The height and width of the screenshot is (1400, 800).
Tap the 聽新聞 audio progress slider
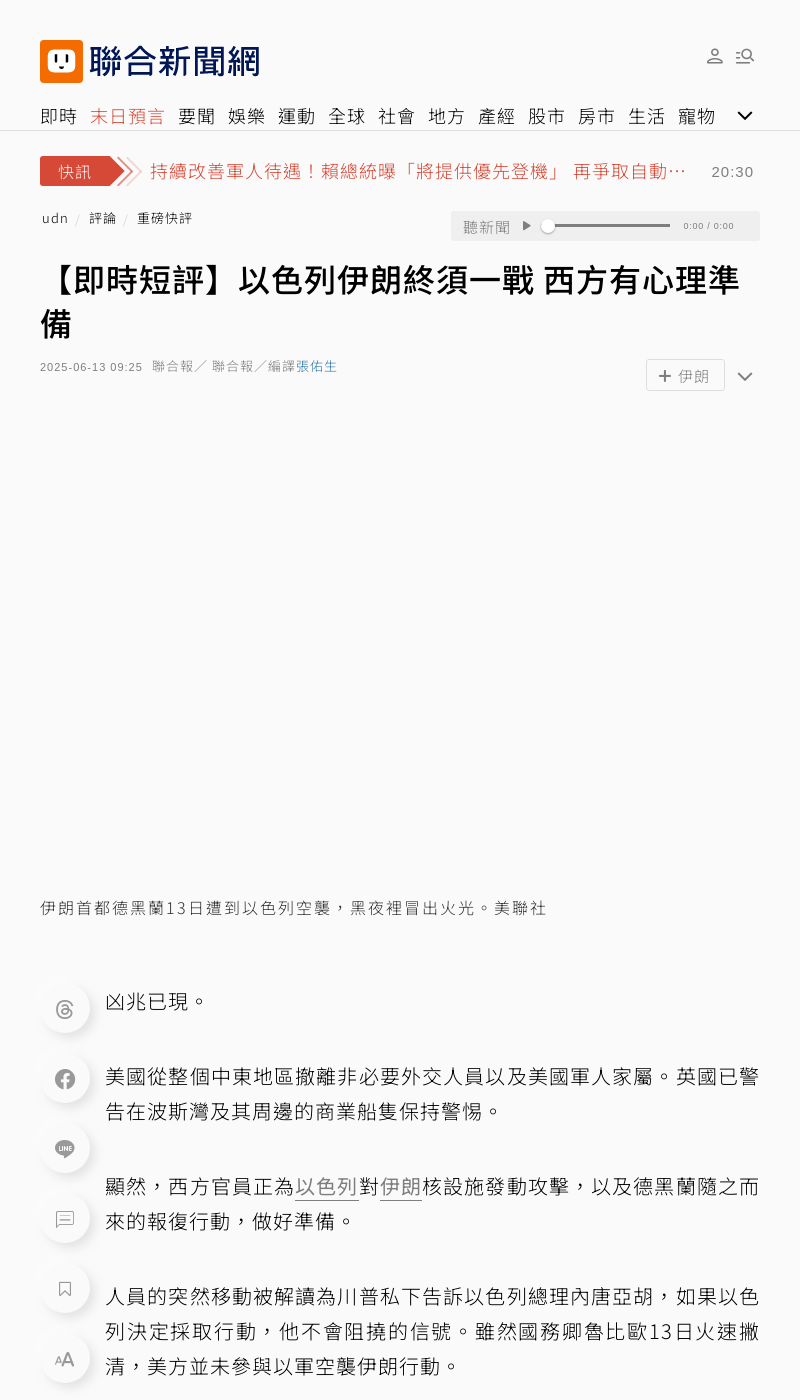click(606, 226)
